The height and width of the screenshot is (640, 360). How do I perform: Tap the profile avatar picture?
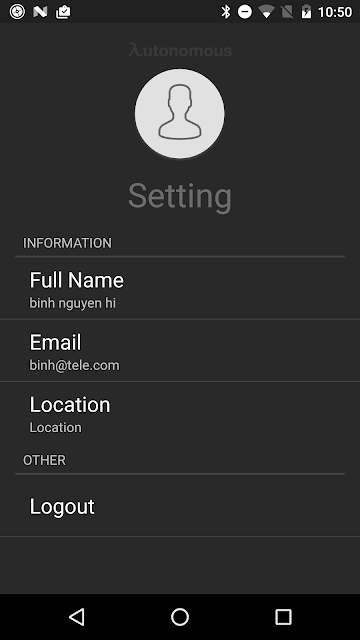[x=180, y=113]
